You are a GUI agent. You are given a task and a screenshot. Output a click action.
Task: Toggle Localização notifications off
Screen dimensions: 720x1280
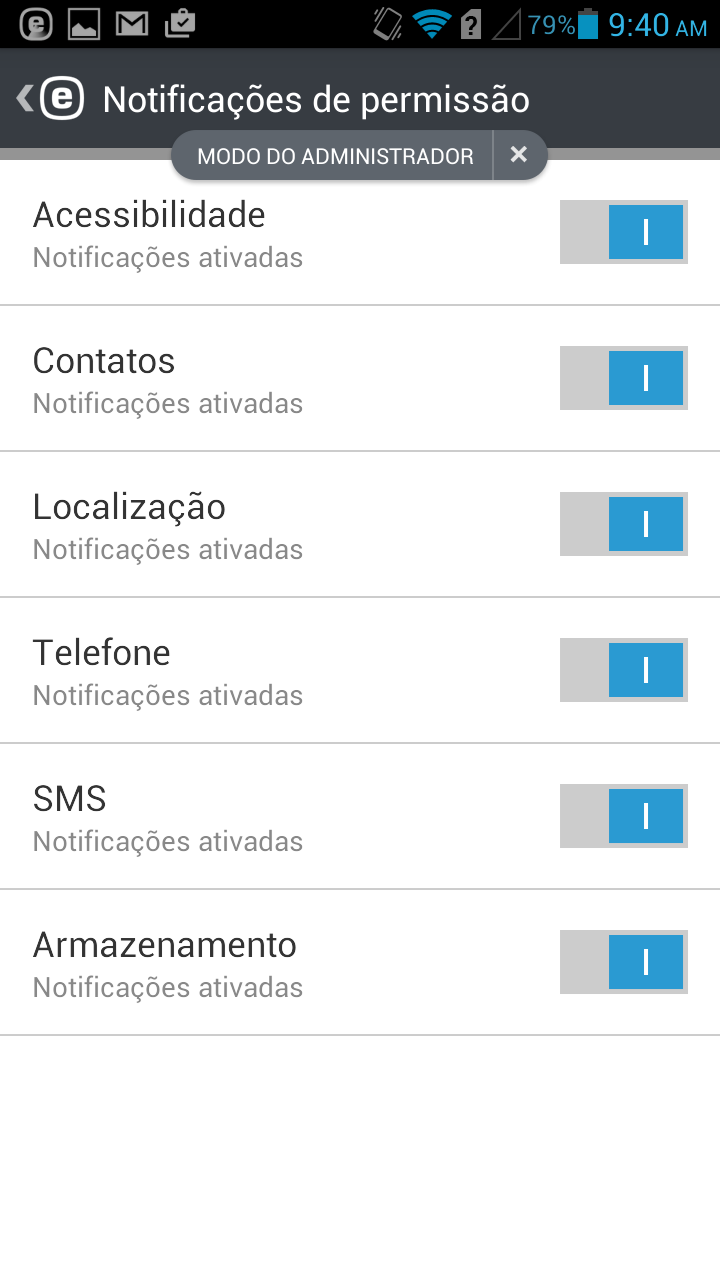623,524
